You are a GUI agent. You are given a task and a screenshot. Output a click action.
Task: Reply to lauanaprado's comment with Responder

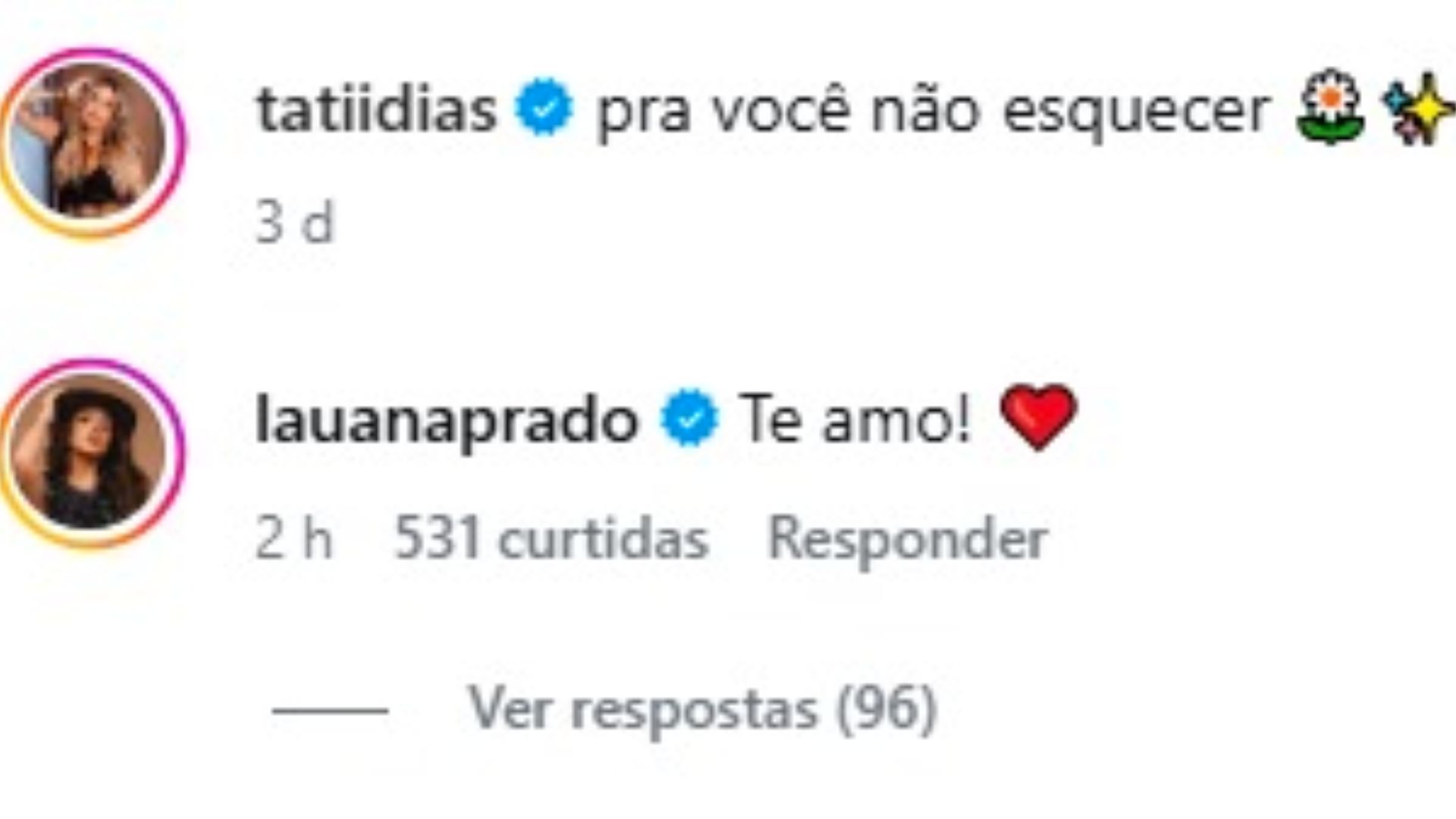coord(908,539)
